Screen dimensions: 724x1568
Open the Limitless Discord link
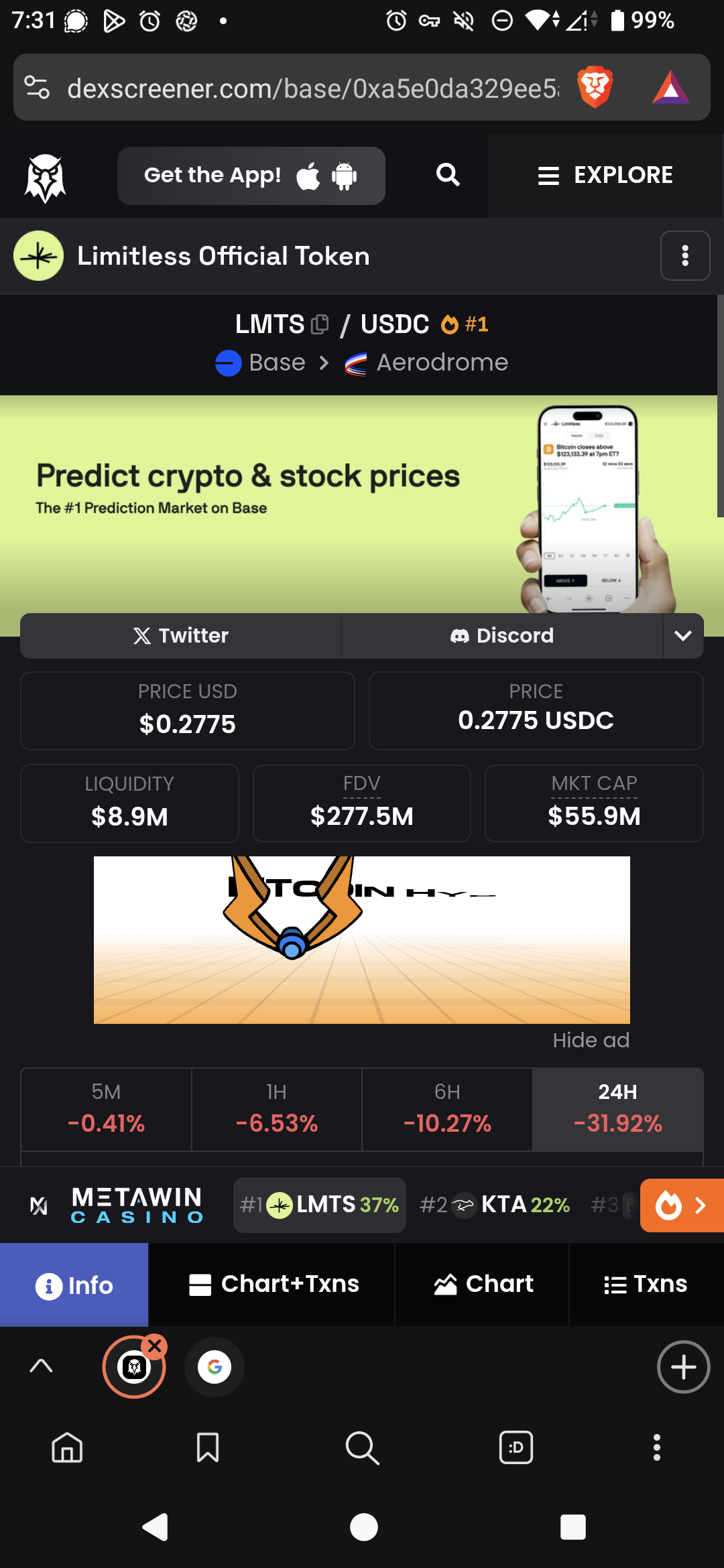(501, 635)
